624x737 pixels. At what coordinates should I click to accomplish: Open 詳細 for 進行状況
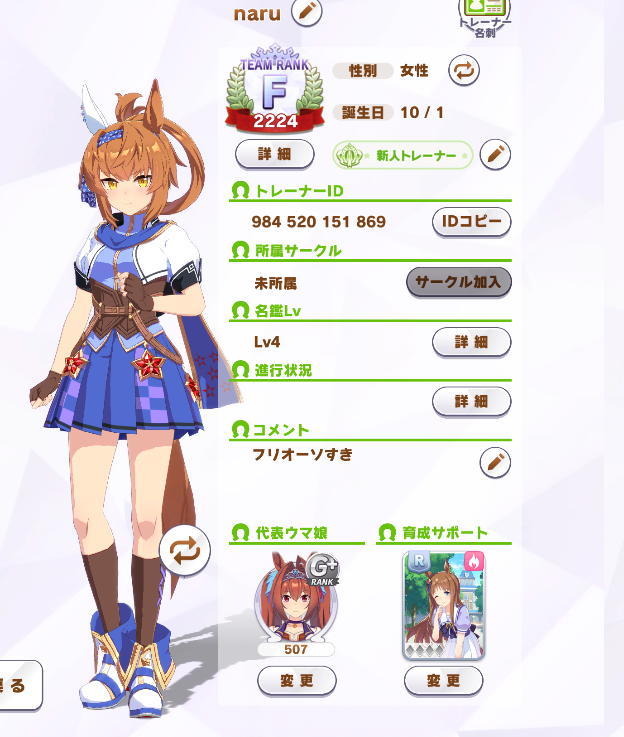[471, 401]
